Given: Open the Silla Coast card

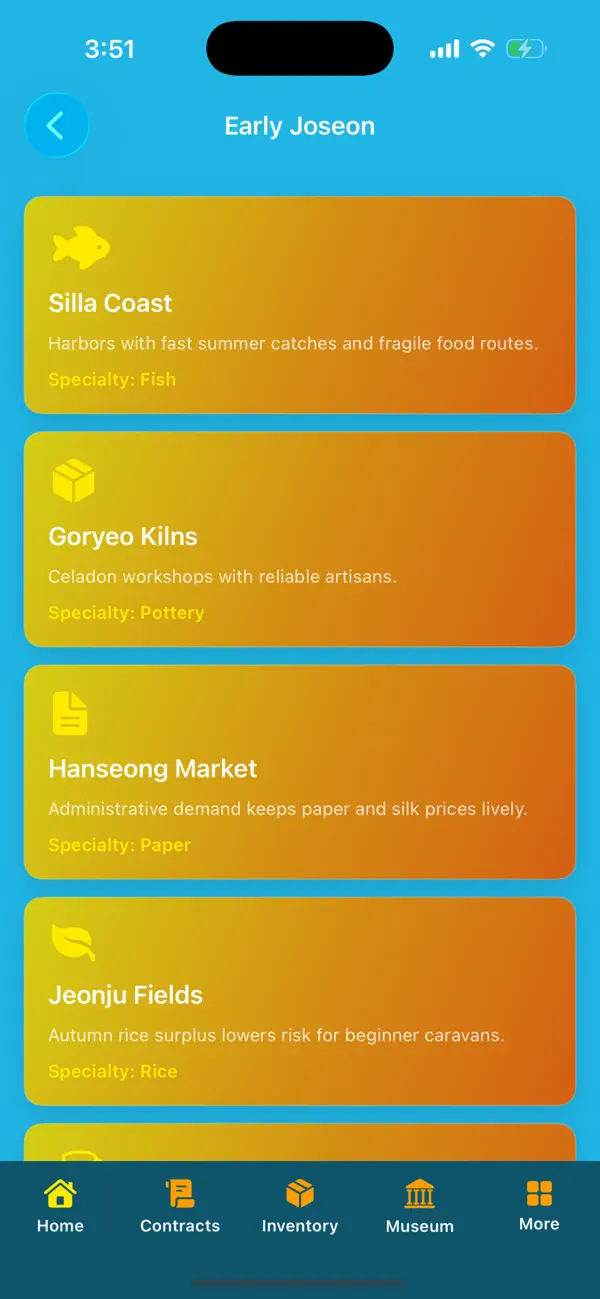Looking at the screenshot, I should point(300,305).
